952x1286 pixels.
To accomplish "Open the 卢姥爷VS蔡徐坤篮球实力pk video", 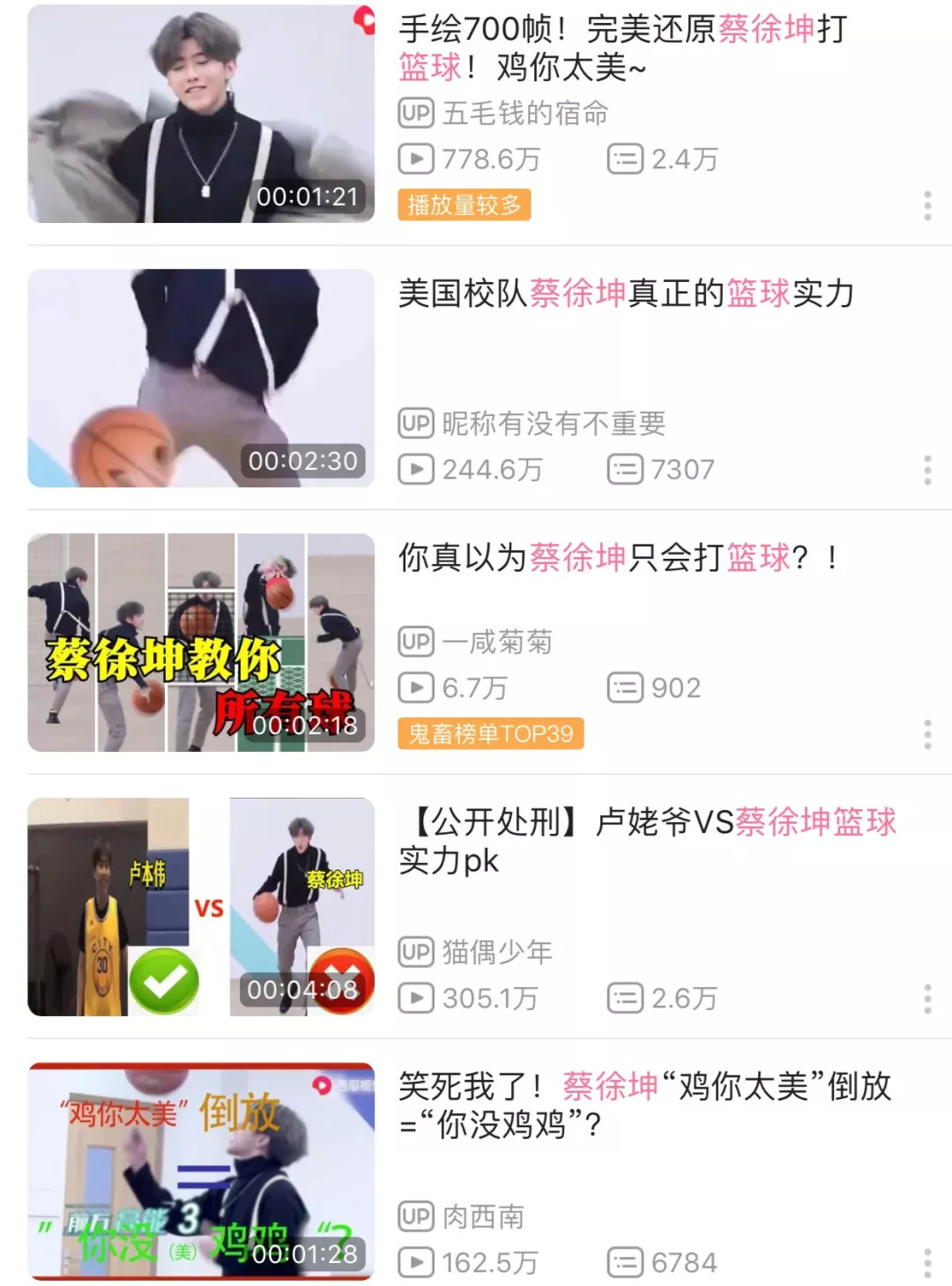I will tap(201, 906).
